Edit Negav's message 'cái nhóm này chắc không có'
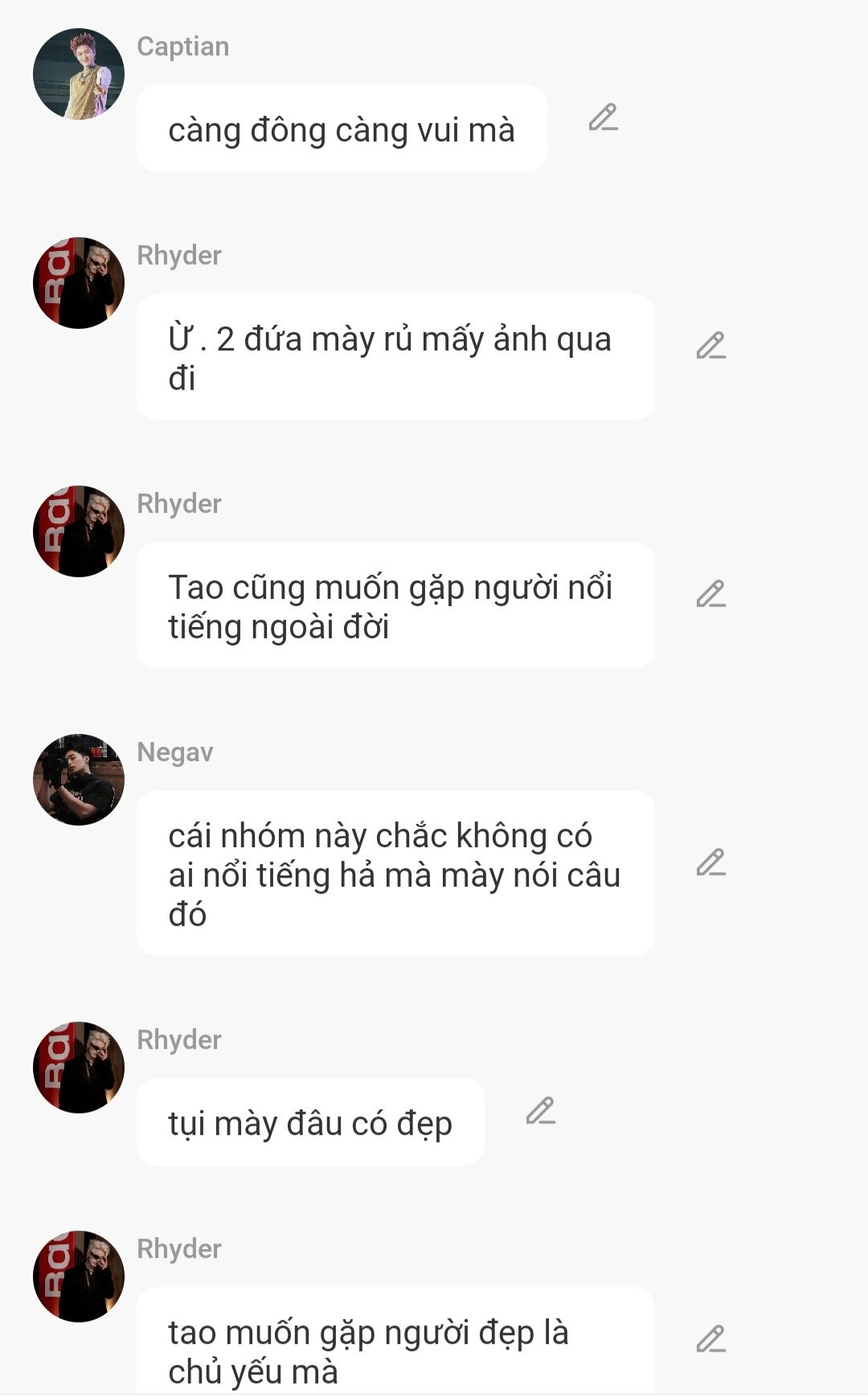Image resolution: width=868 pixels, height=1397 pixels. [710, 862]
